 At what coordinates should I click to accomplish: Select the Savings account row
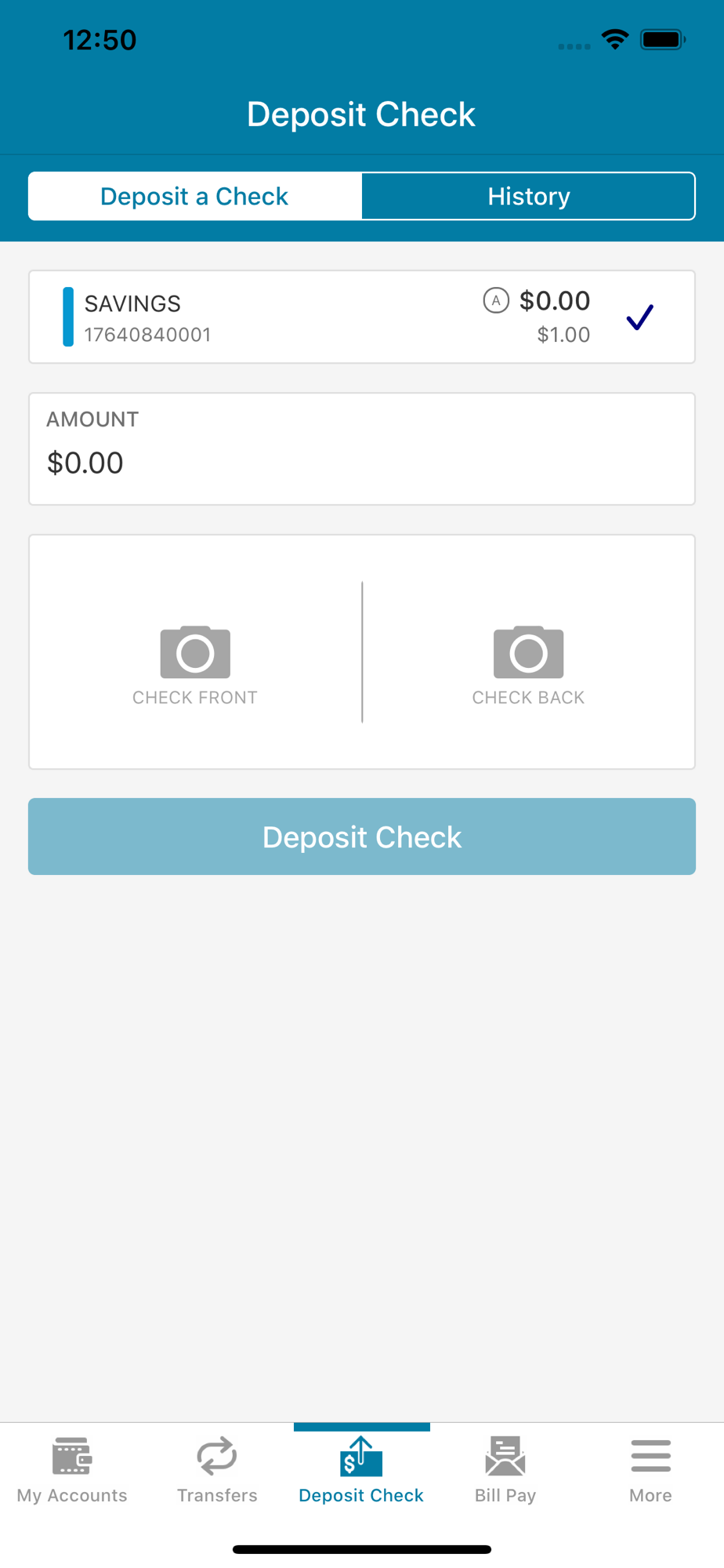362,317
